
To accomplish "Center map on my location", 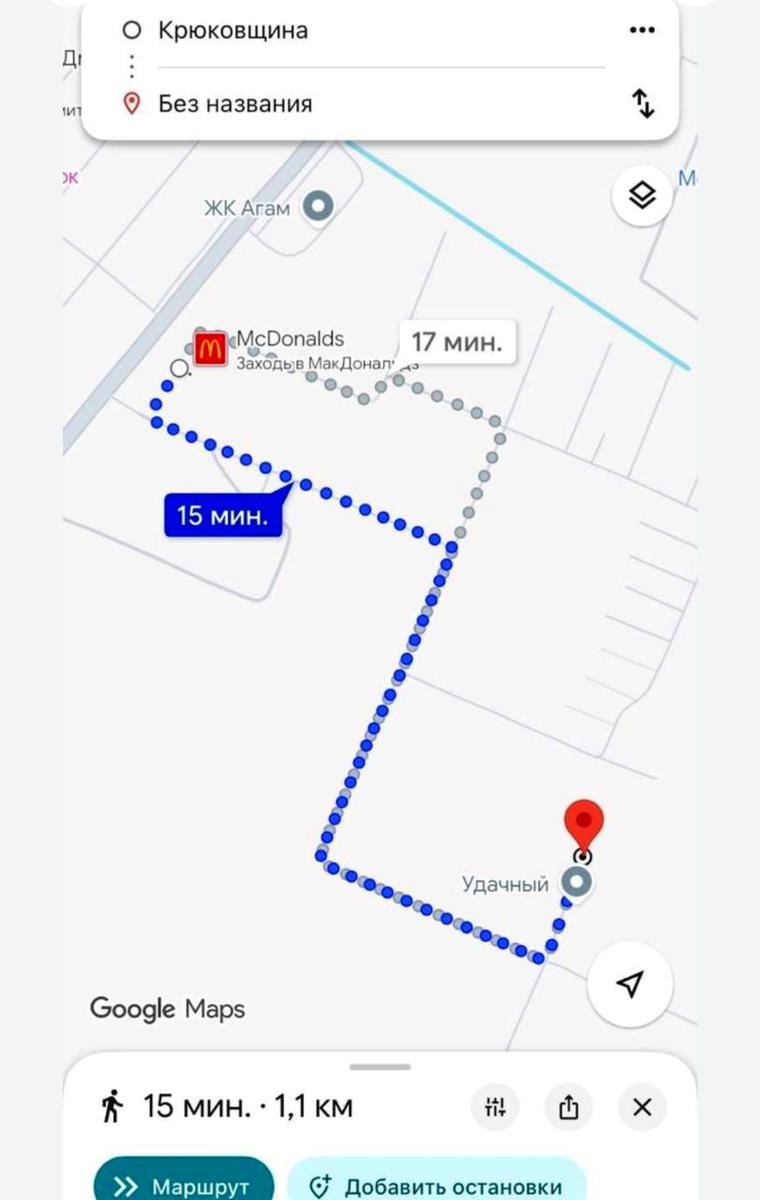I will click(x=628, y=984).
